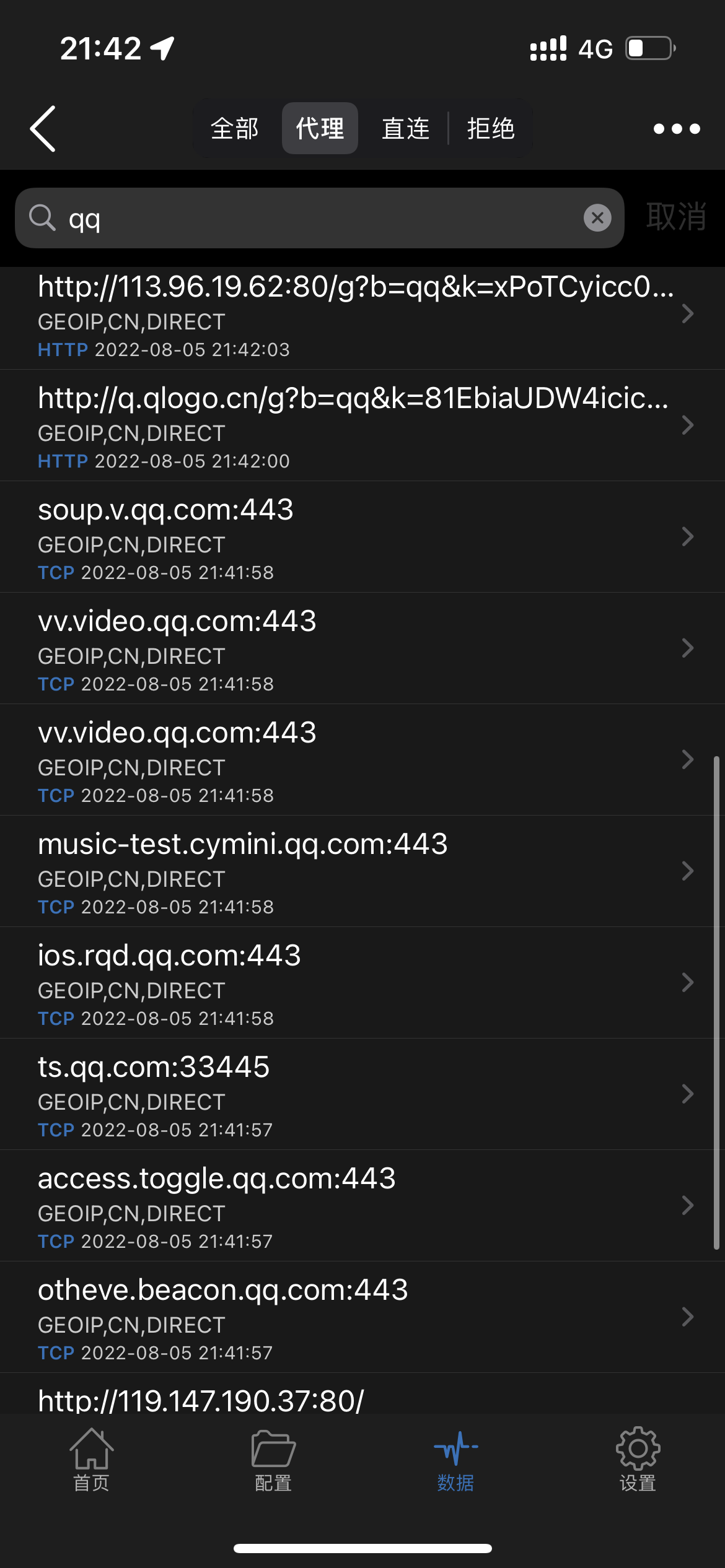Switch to the 直连 filter tab
The image size is (725, 1568).
point(405,128)
